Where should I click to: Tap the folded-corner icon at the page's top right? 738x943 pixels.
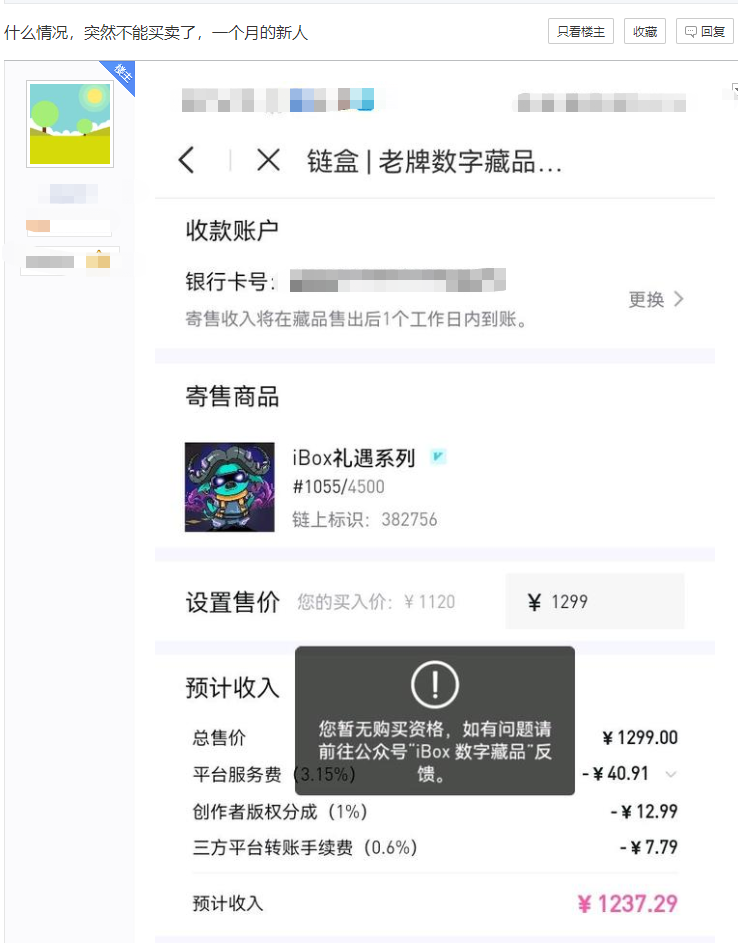tap(732, 92)
